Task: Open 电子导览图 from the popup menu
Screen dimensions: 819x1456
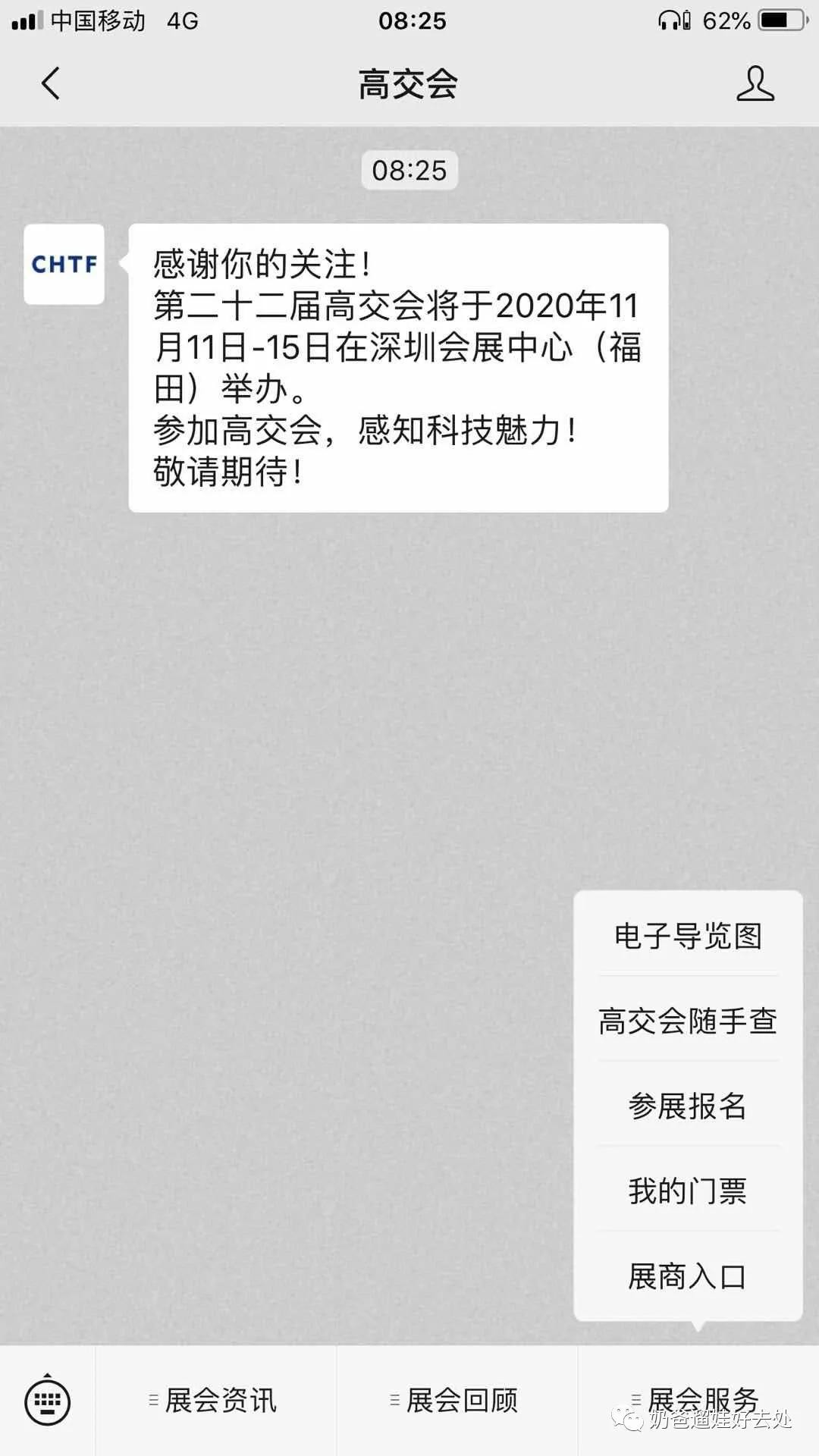Action: pos(688,936)
